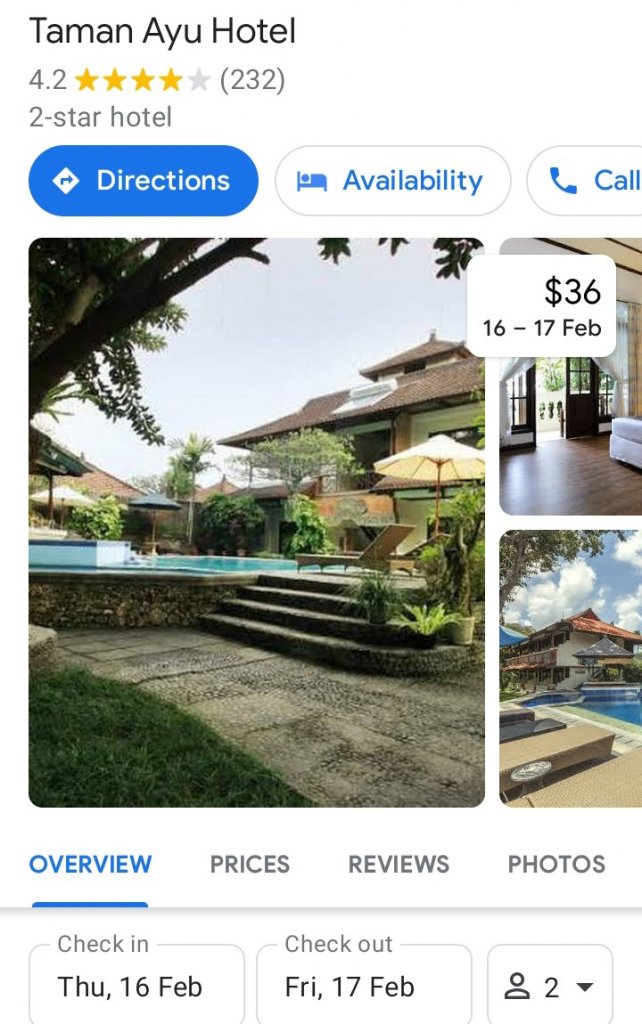Switch to the Photos tab
The height and width of the screenshot is (1024, 642).
coord(556,864)
